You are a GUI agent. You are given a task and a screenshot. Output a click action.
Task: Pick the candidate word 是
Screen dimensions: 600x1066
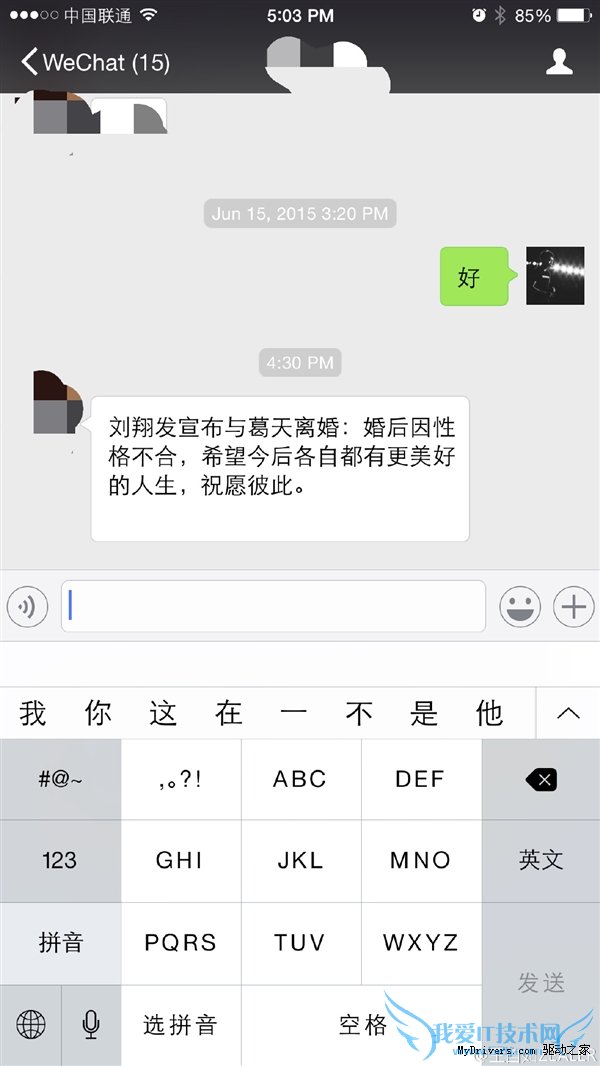tap(424, 713)
